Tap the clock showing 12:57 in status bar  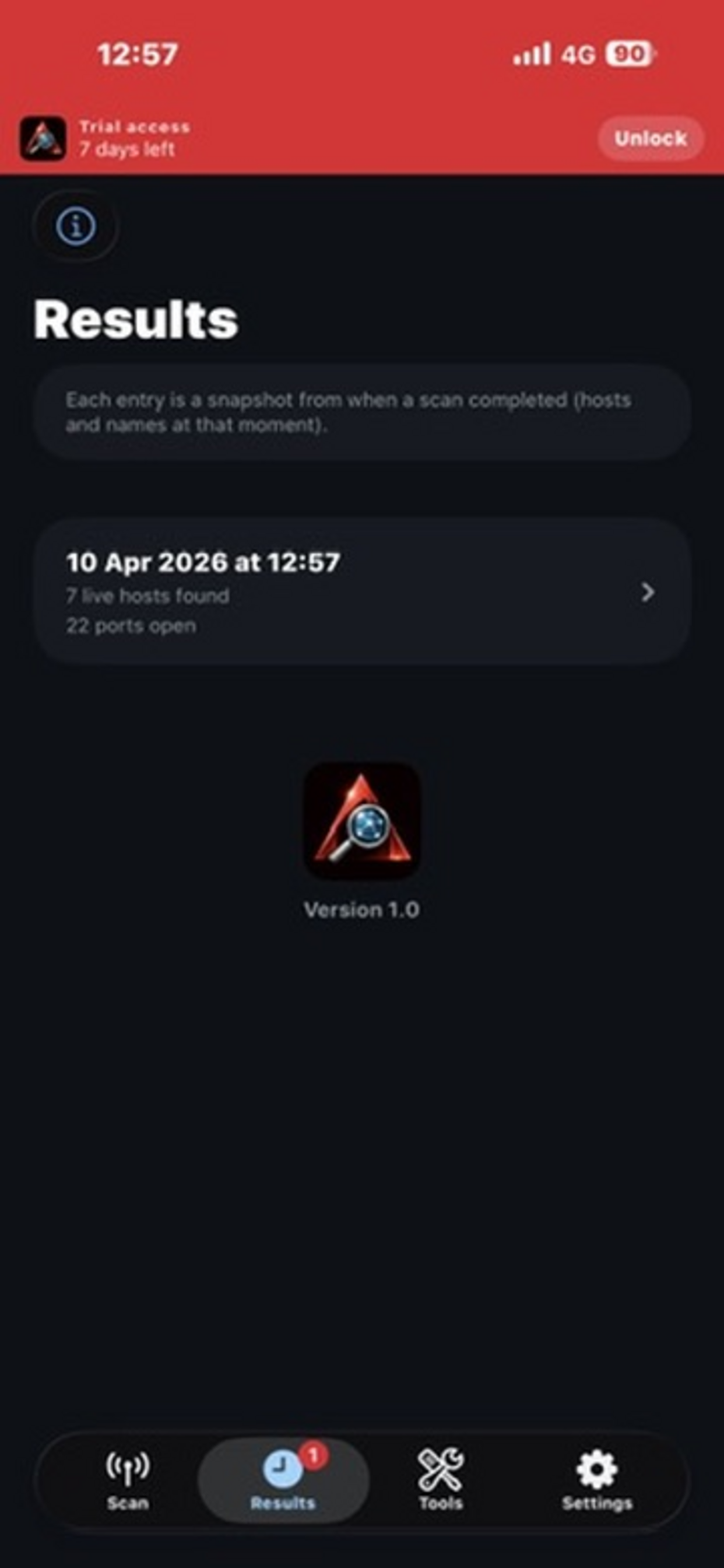[136, 54]
